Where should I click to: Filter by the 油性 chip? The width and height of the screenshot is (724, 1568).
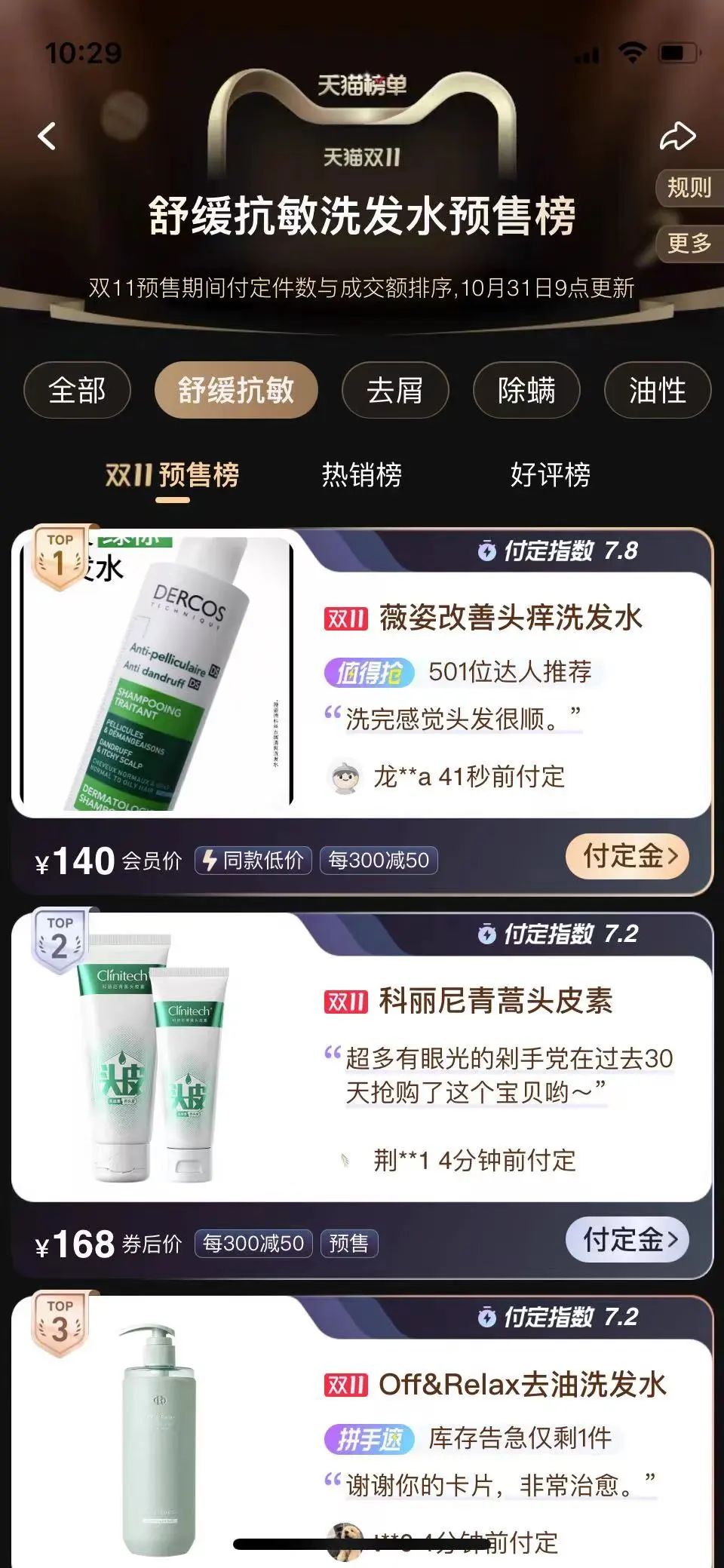click(x=657, y=391)
